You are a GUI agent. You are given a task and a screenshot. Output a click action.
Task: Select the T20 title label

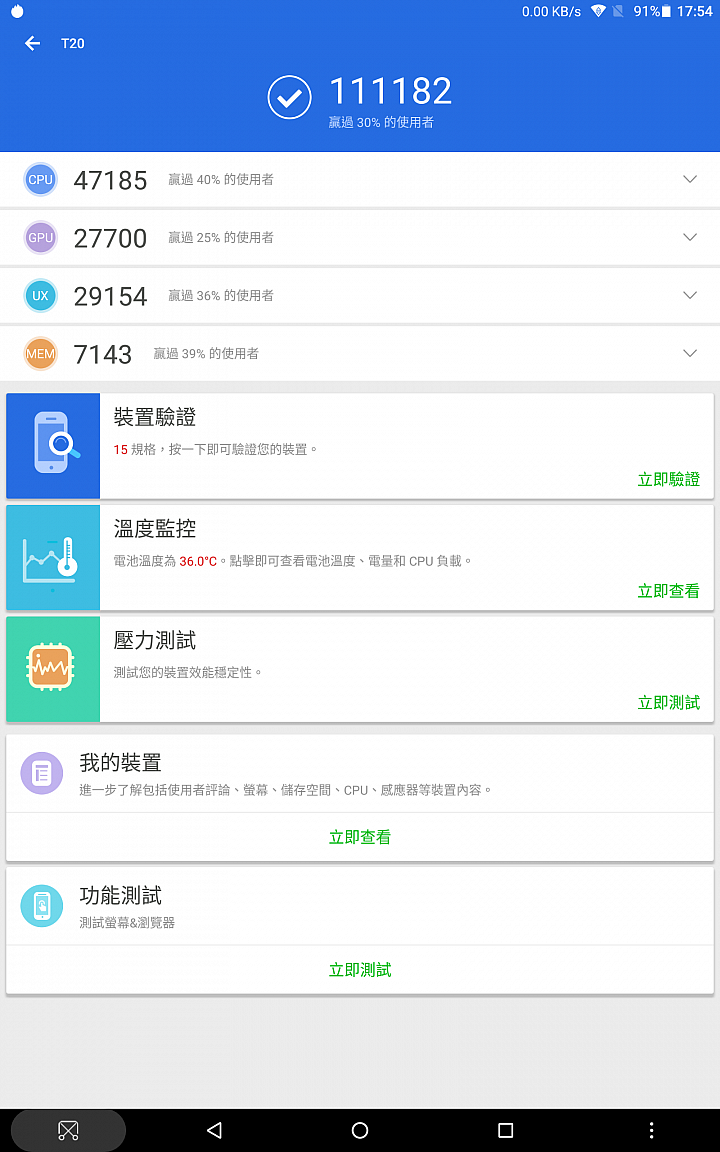[x=73, y=43]
